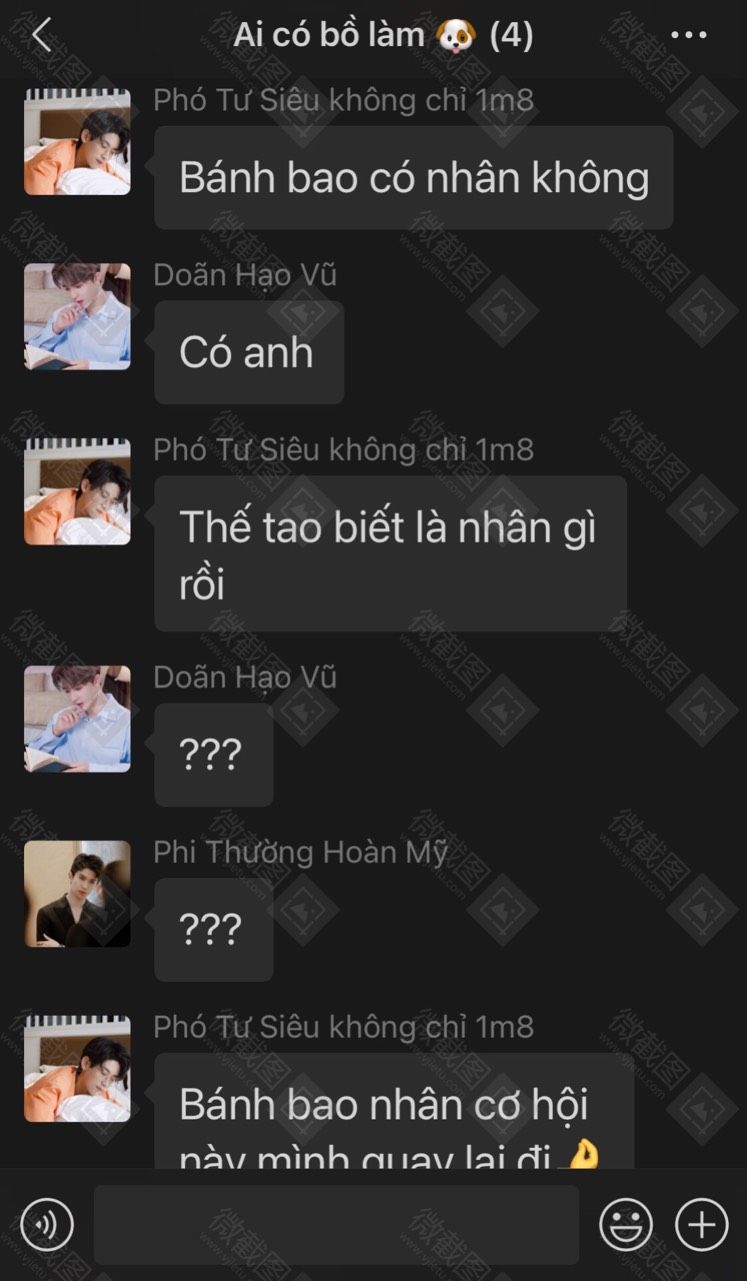Switch to voice message input
This screenshot has width=747, height=1281.
tap(47, 1224)
